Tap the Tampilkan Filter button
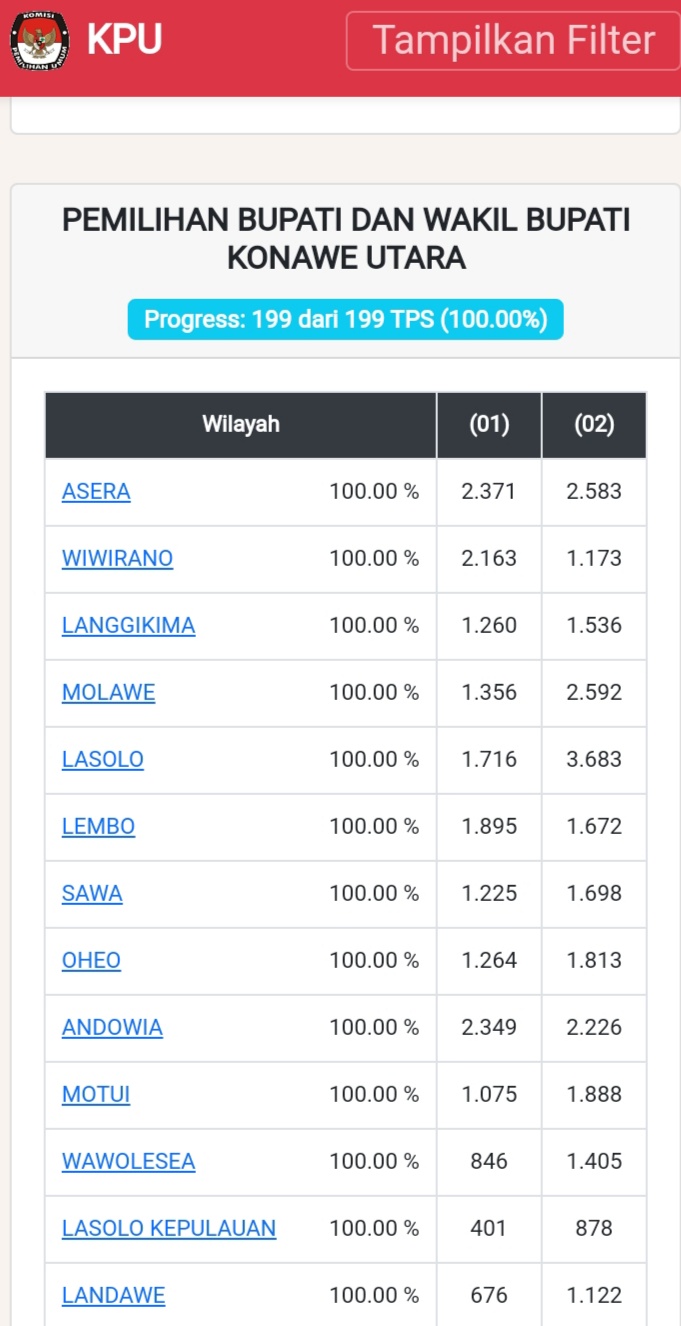 click(x=513, y=41)
